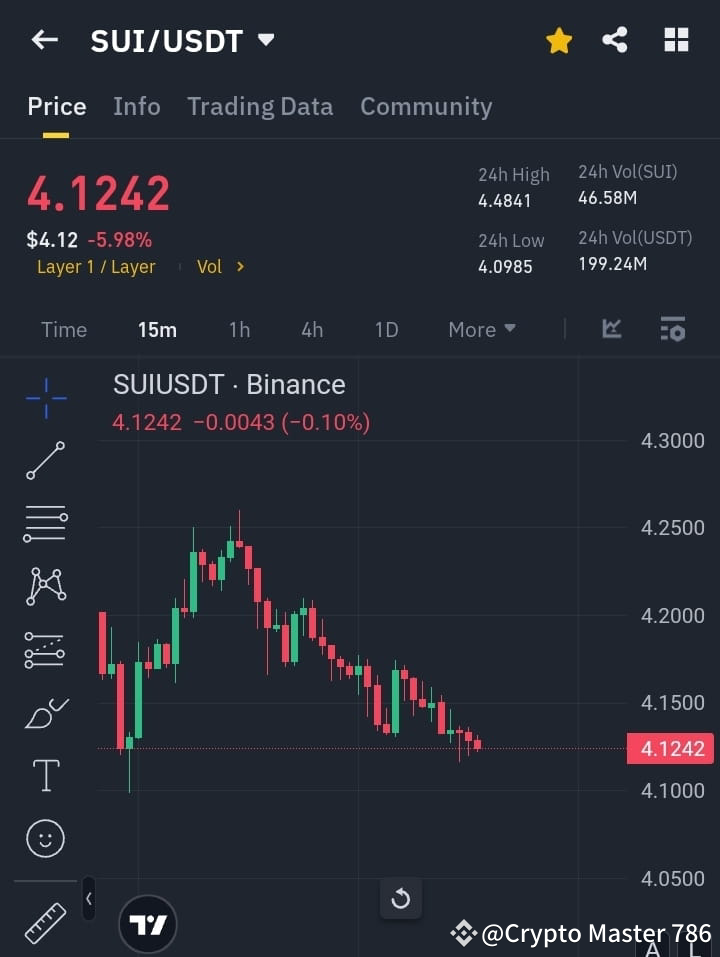Reload the chart with the refresh icon
This screenshot has height=957, width=720.
coord(401,899)
